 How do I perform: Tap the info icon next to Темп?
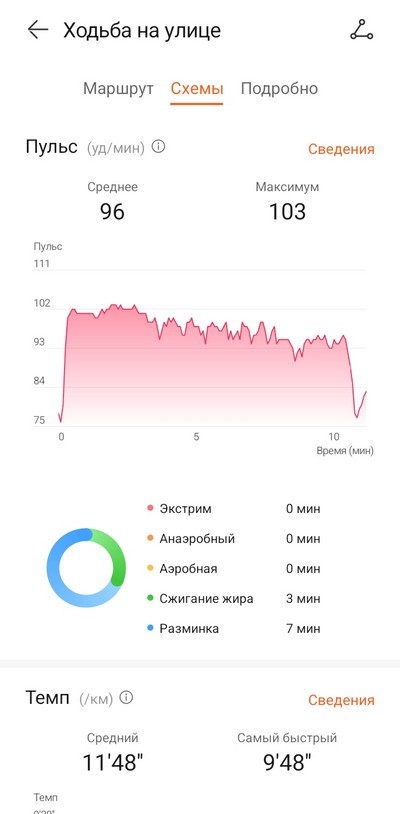[126, 697]
